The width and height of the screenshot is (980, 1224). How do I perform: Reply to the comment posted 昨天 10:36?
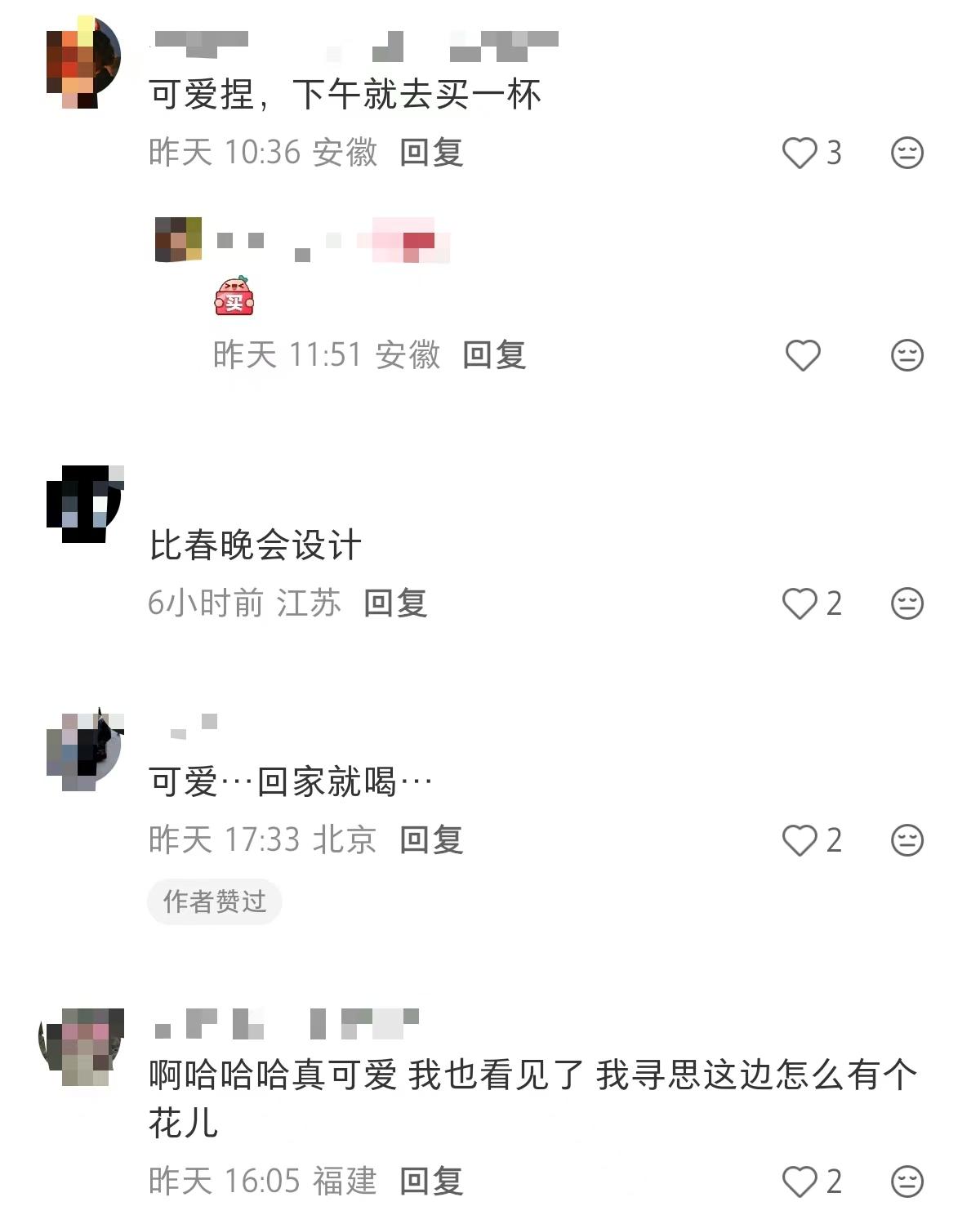tap(431, 153)
